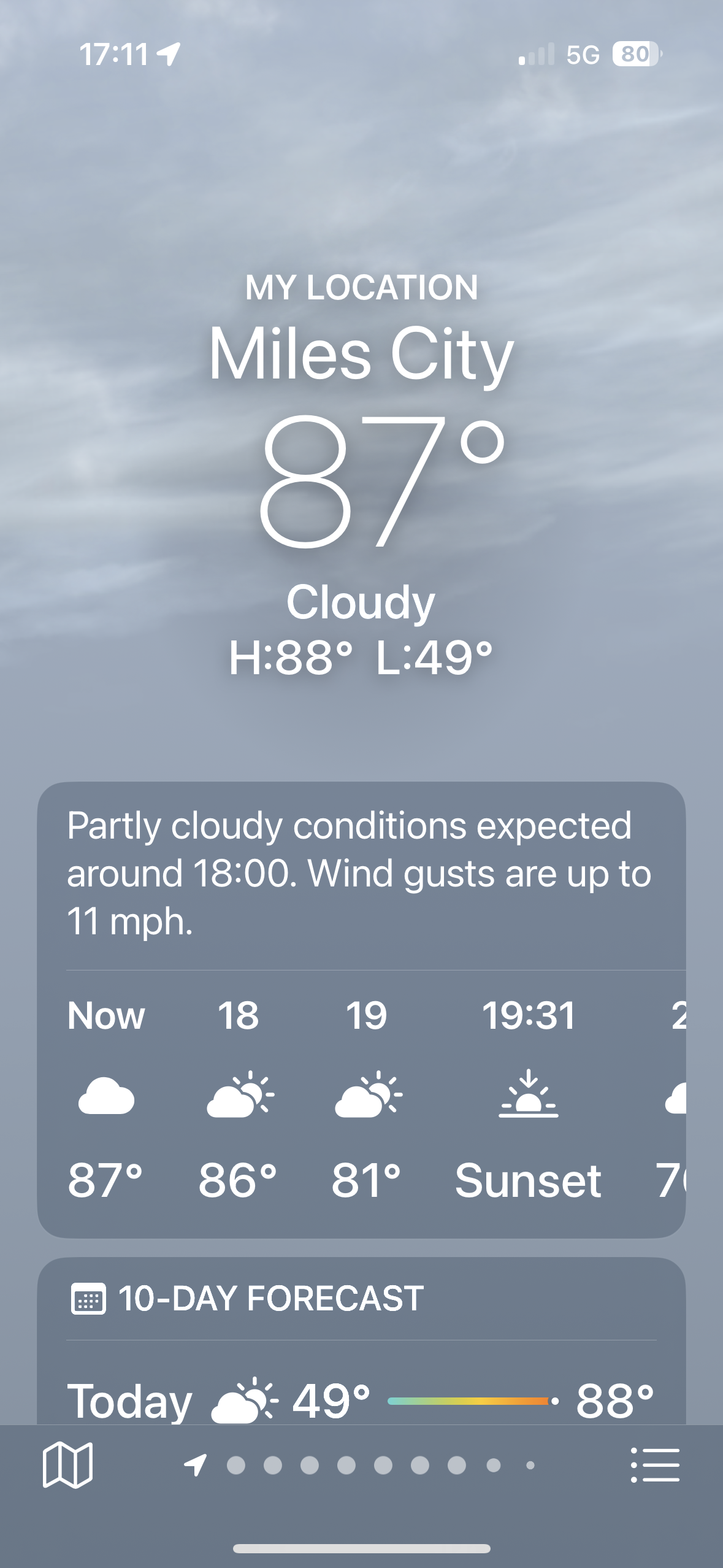
Task: Open the hourly forecast card
Action: coord(361,1098)
